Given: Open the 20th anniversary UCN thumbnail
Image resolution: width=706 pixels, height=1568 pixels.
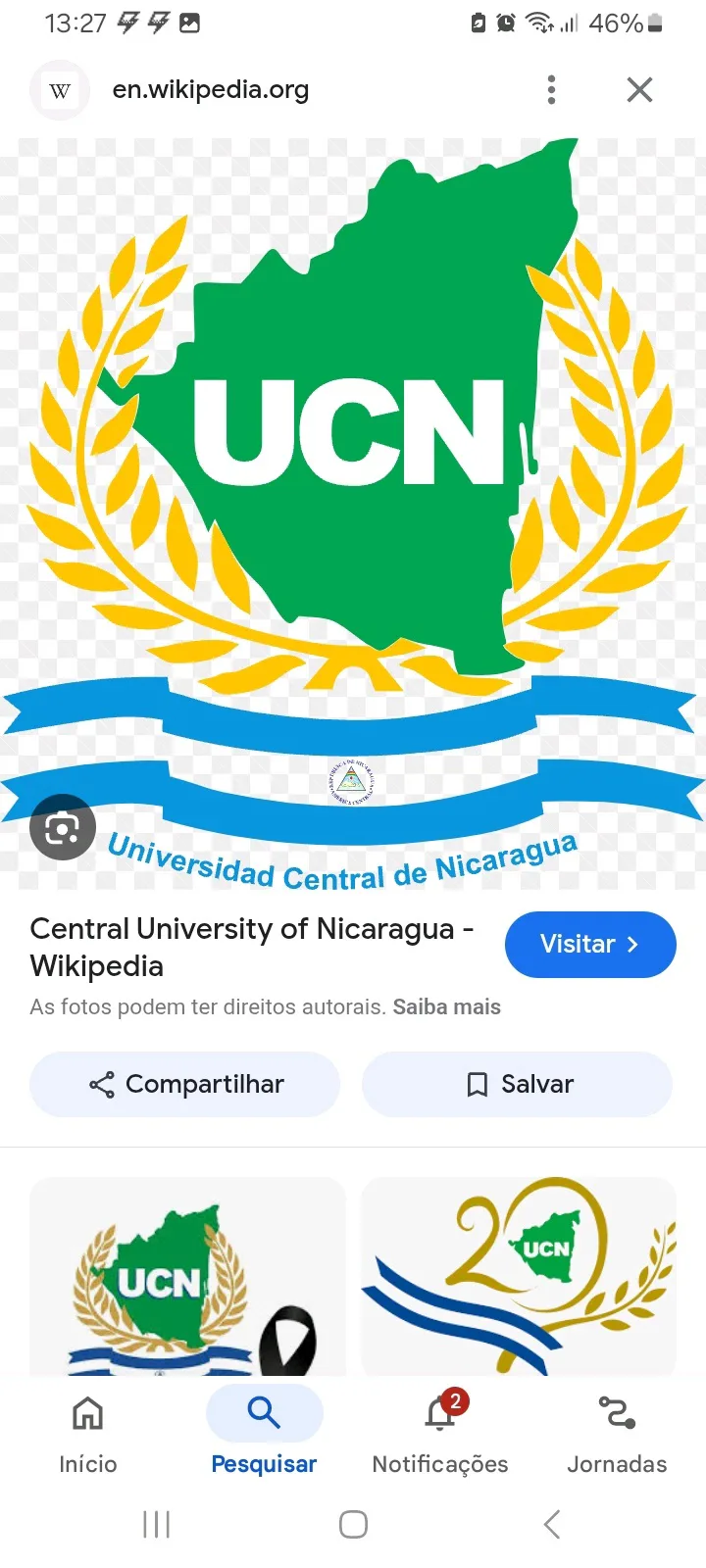Looking at the screenshot, I should point(518,1276).
